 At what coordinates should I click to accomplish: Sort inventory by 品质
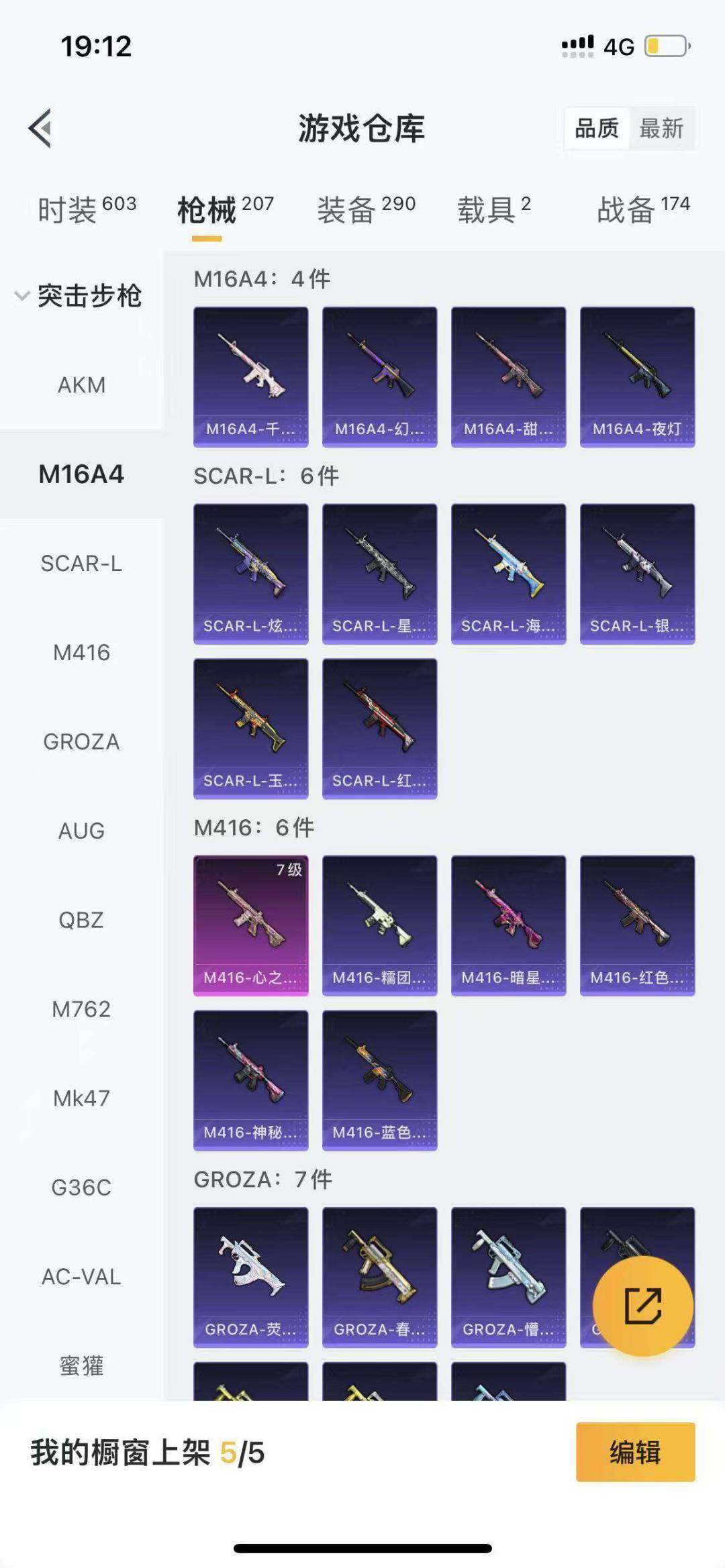coord(597,128)
